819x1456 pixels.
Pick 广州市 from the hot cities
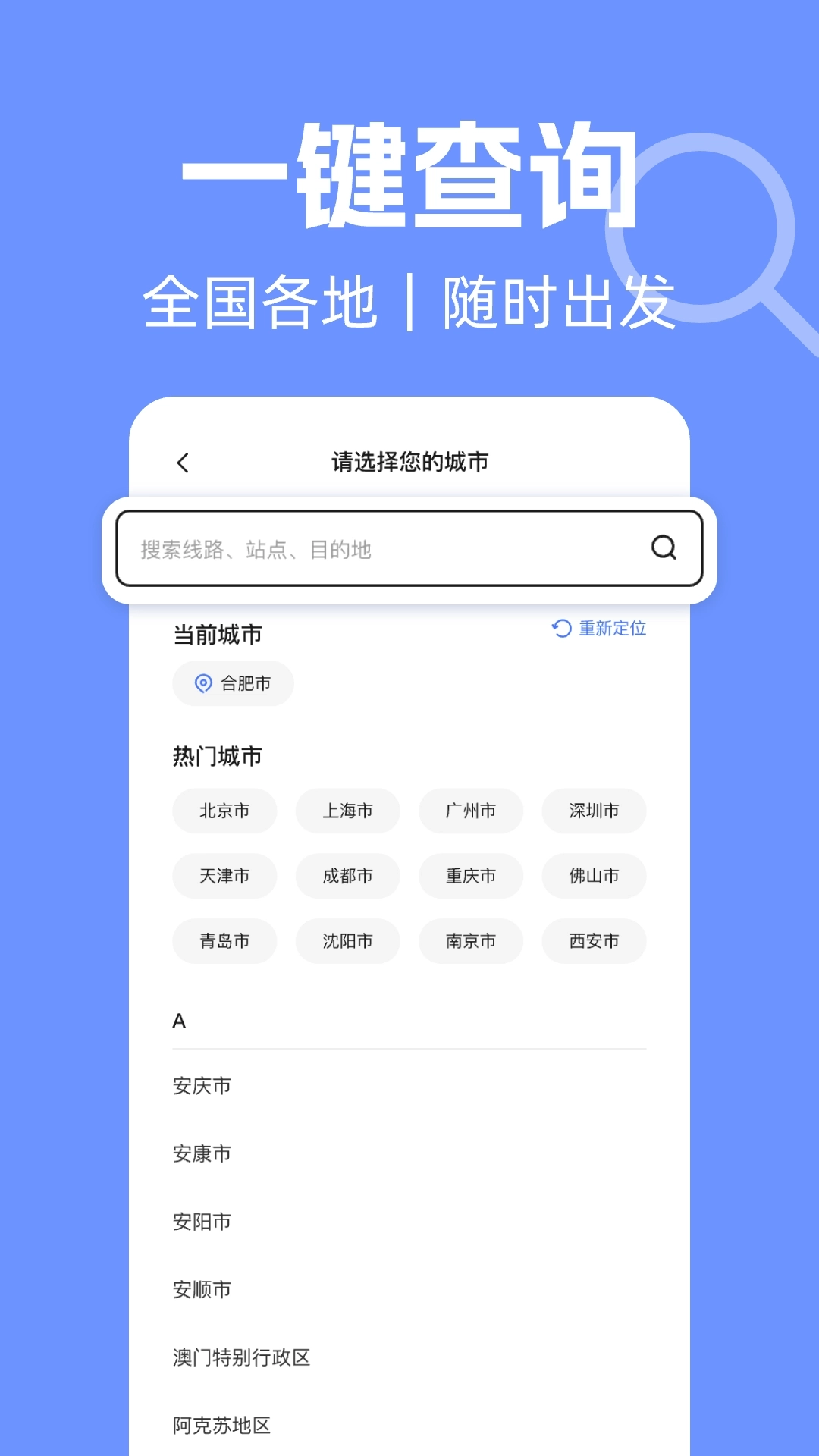pyautogui.click(x=470, y=811)
